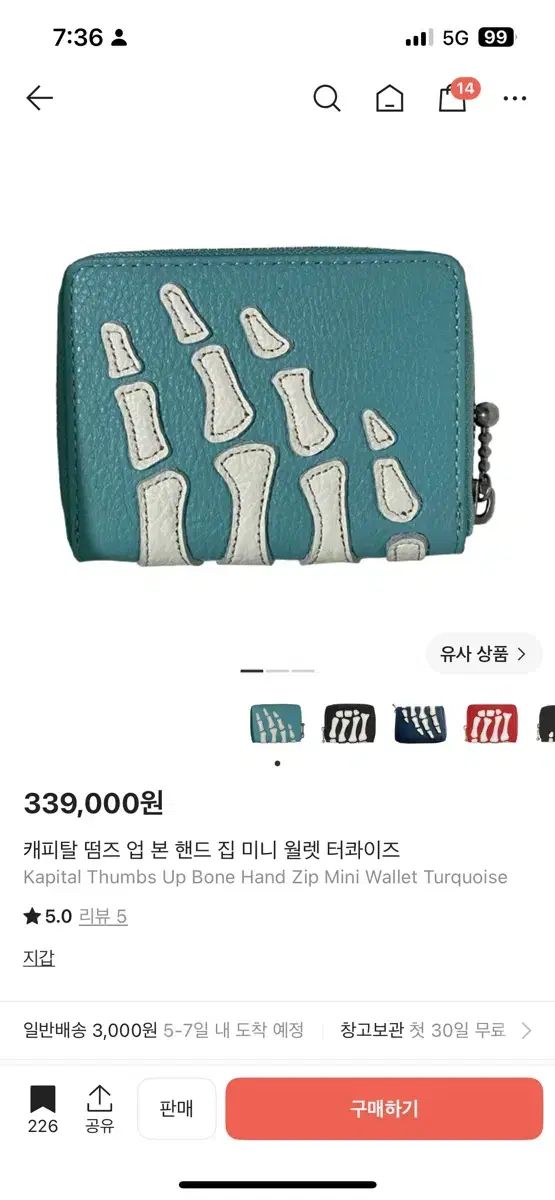Tap the 판매 sell button
555x1200 pixels.
coord(176,1108)
